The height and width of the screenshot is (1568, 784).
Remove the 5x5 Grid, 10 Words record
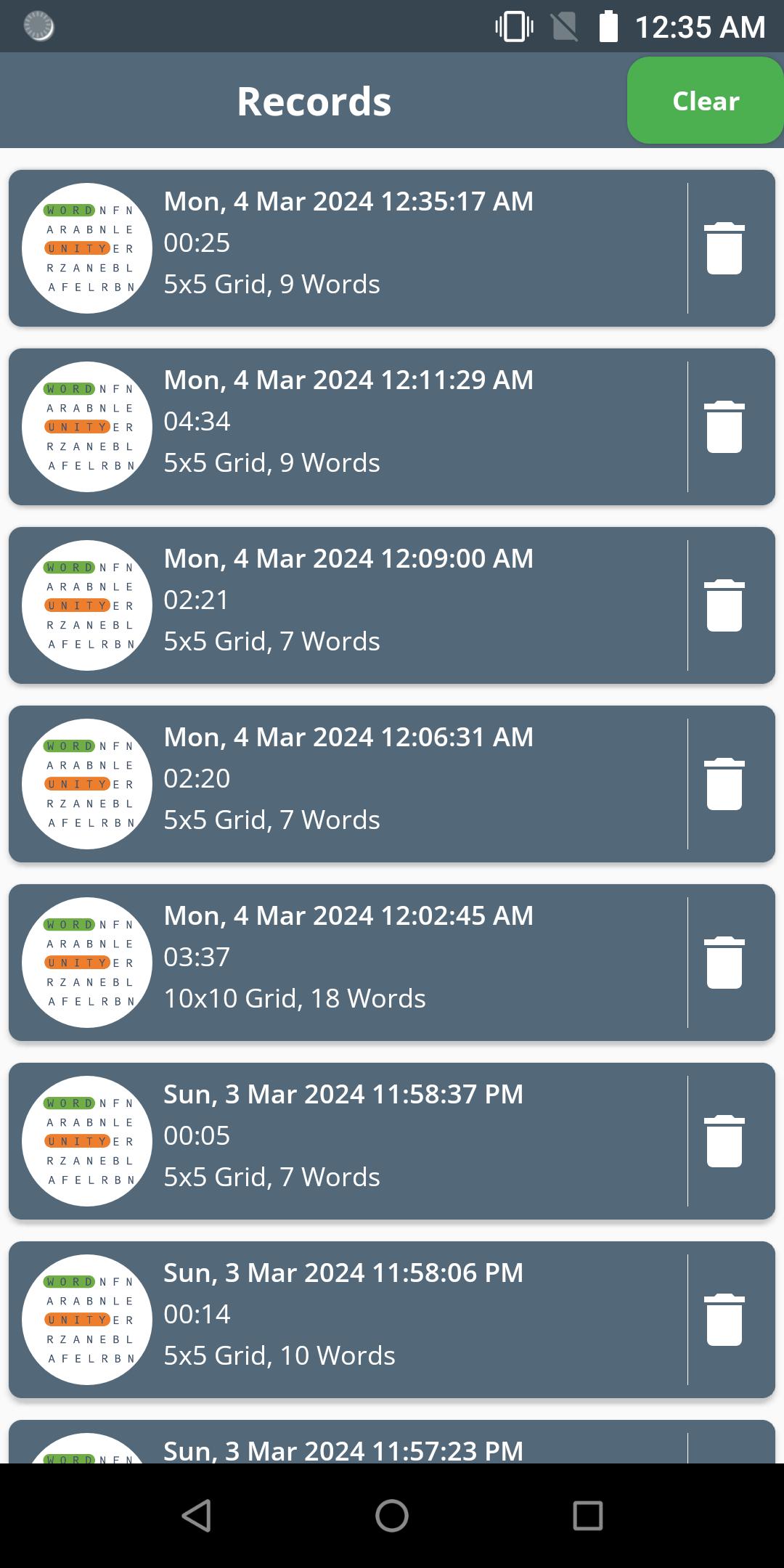coord(724,1320)
